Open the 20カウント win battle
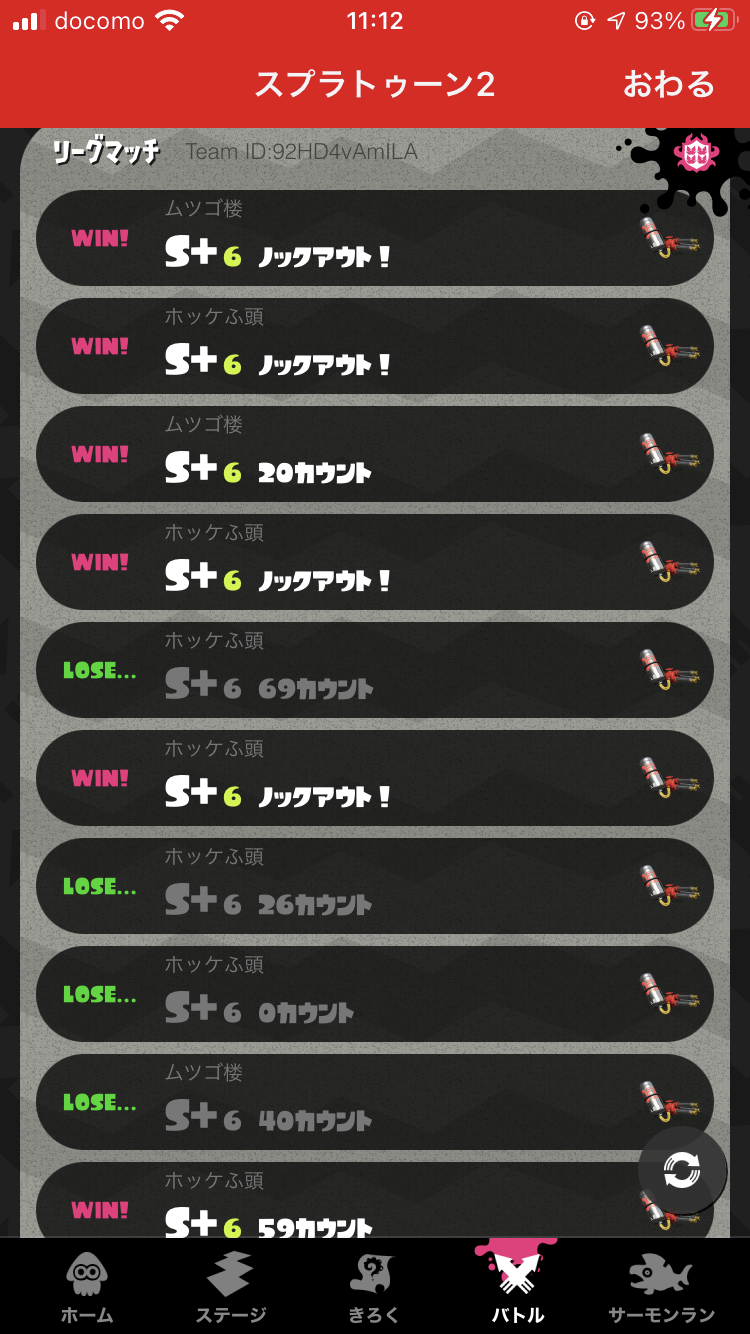Screen dimensions: 750x1334 click(x=375, y=454)
